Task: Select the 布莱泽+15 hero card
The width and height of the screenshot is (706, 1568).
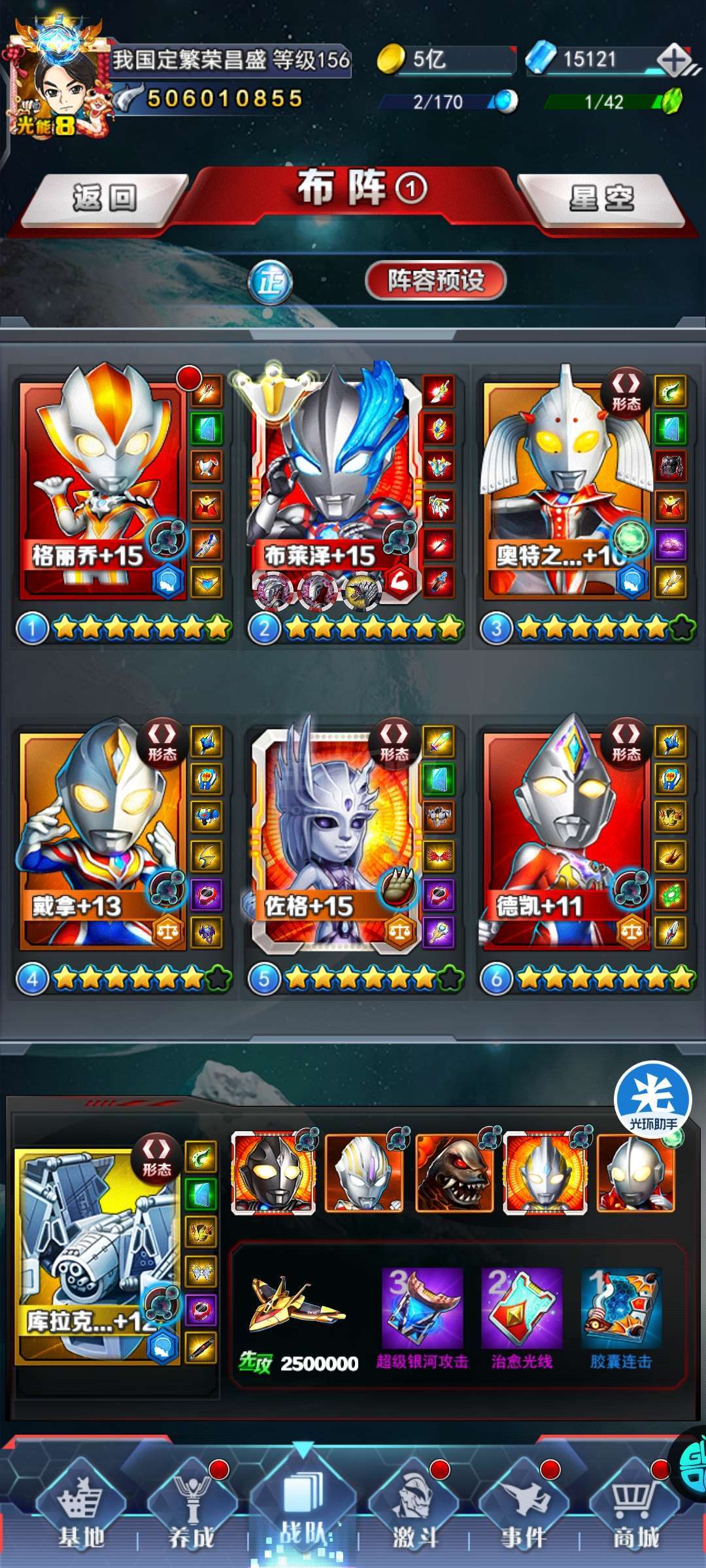Action: (x=333, y=487)
